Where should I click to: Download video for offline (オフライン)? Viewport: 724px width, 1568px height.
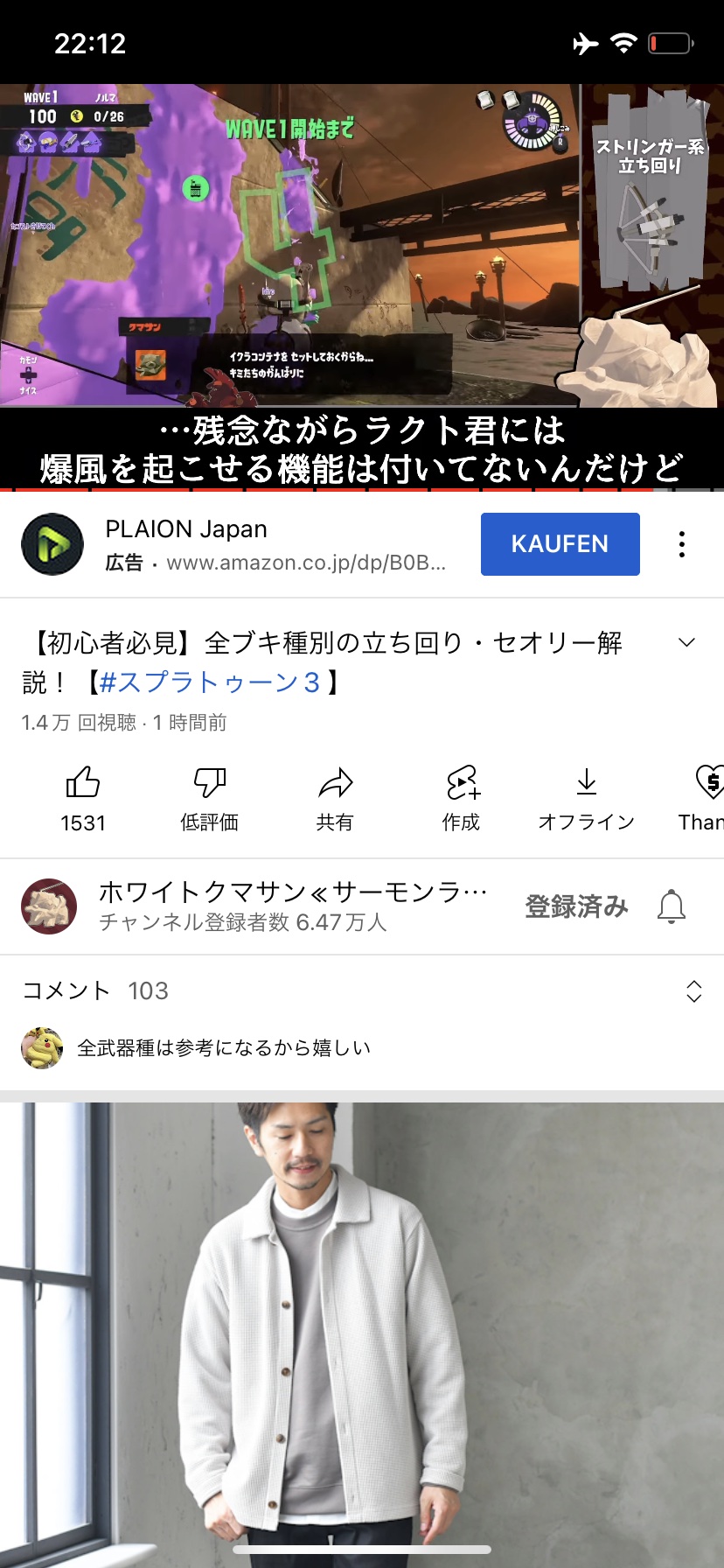(x=586, y=796)
